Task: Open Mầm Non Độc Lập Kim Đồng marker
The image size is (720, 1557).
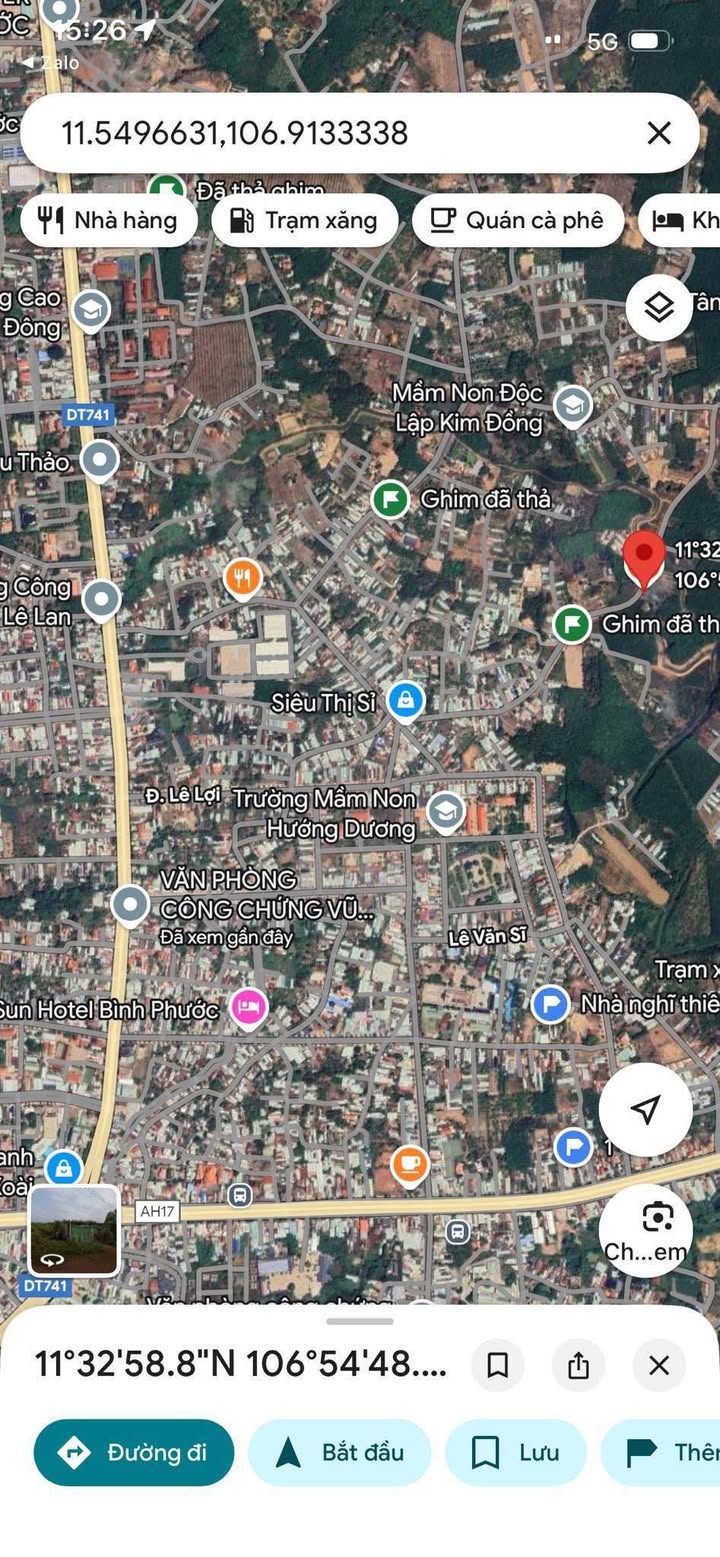Action: point(572,405)
